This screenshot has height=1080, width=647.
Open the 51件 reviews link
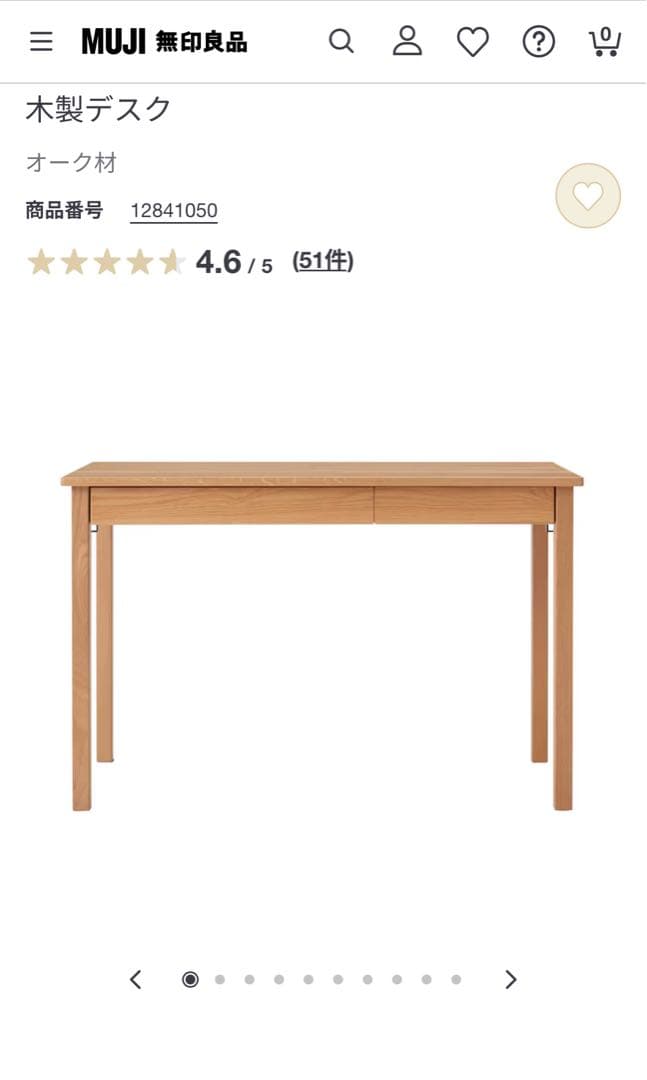click(322, 262)
